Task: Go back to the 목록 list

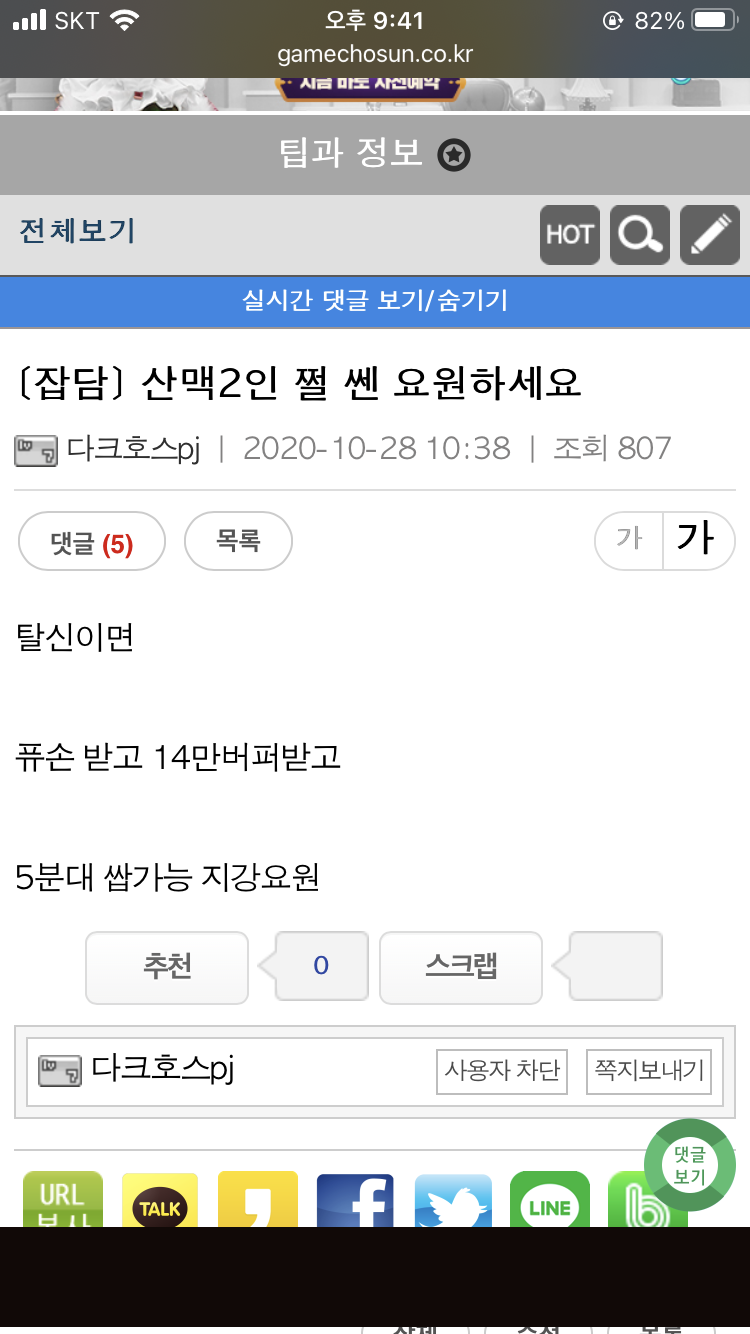Action: 238,541
